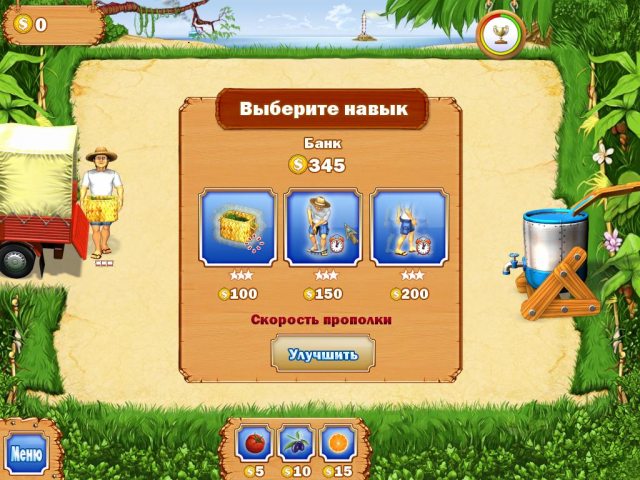Select the running speed skill costing 200
Viewport: 640px width, 480px height.
coord(408,227)
